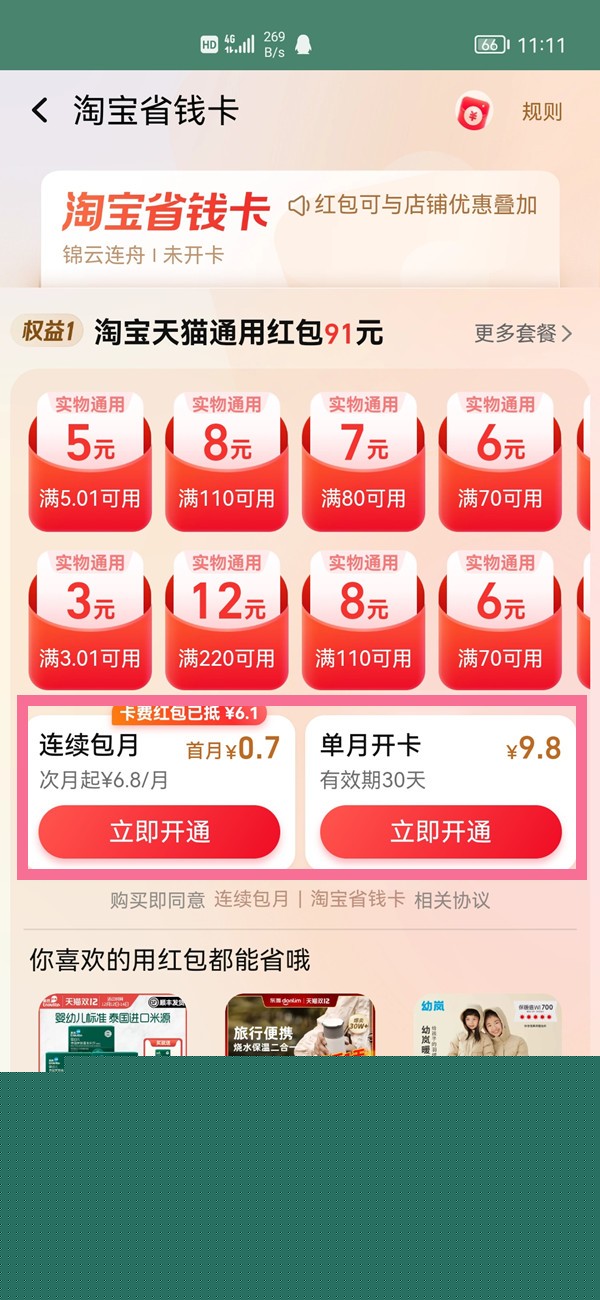Open the 淘宝省钱卡 agreement link
Viewport: 600px width, 1300px height.
[x=357, y=900]
